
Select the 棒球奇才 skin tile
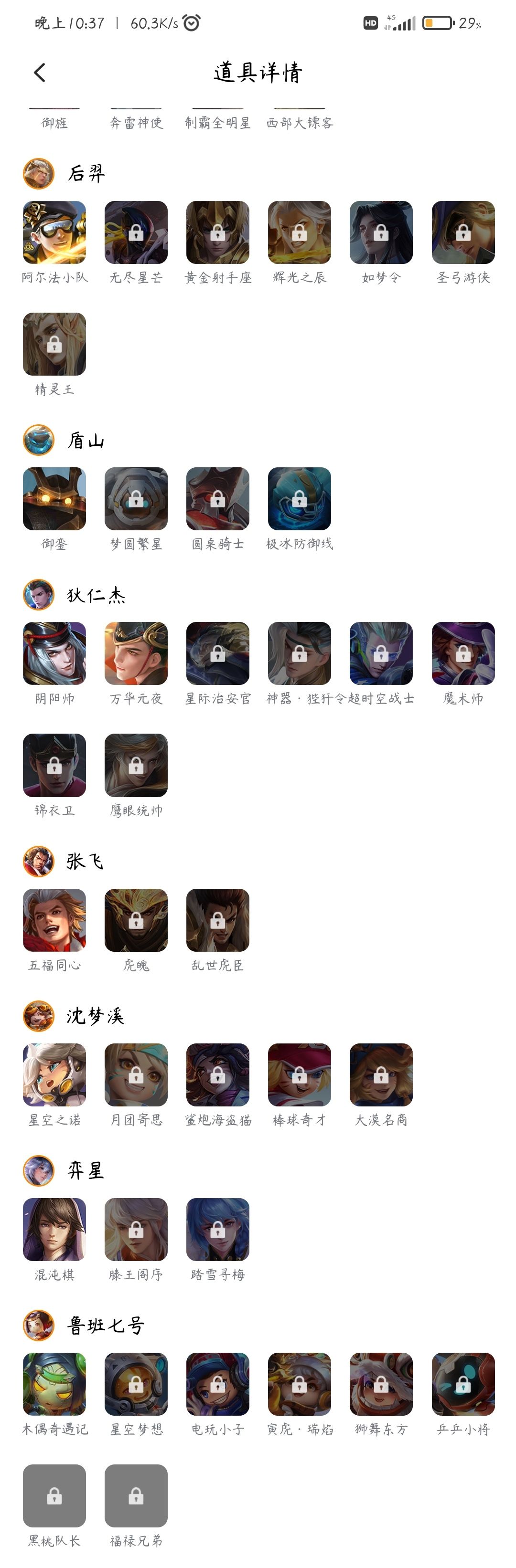[x=299, y=1074]
